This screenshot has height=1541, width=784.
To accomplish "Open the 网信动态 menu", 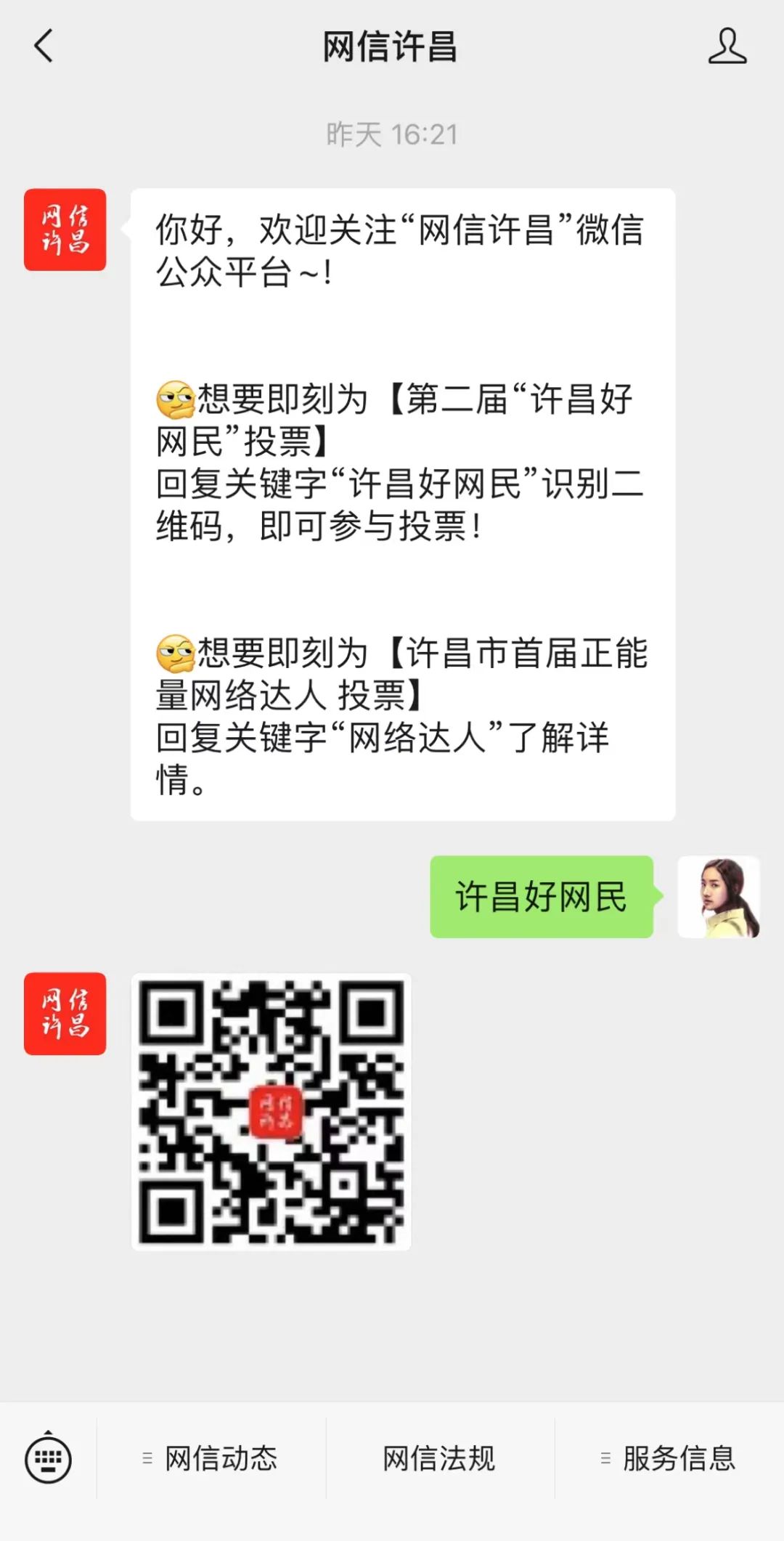I will [x=211, y=1458].
